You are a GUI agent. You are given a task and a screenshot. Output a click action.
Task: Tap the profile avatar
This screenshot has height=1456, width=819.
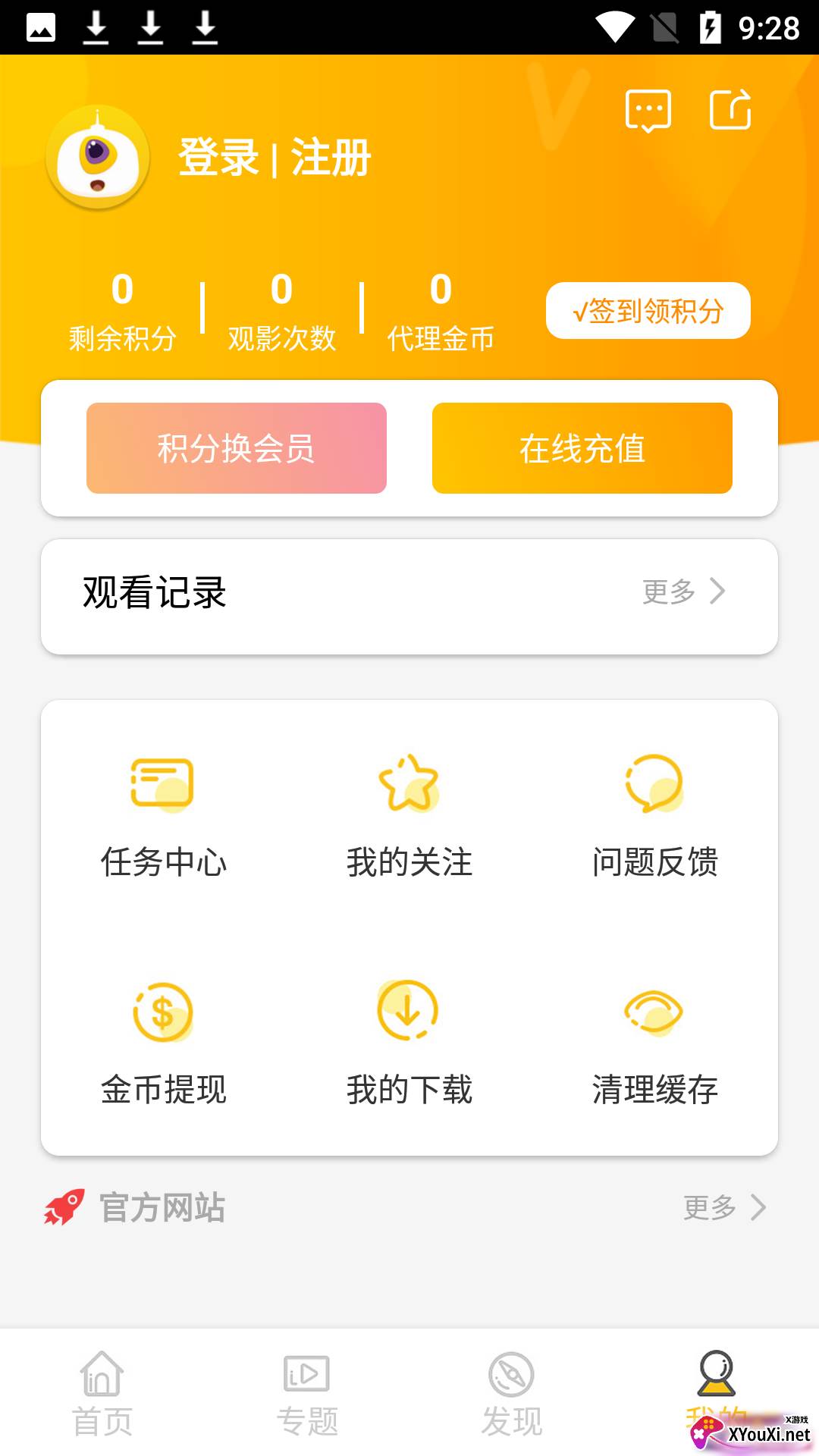point(98,158)
